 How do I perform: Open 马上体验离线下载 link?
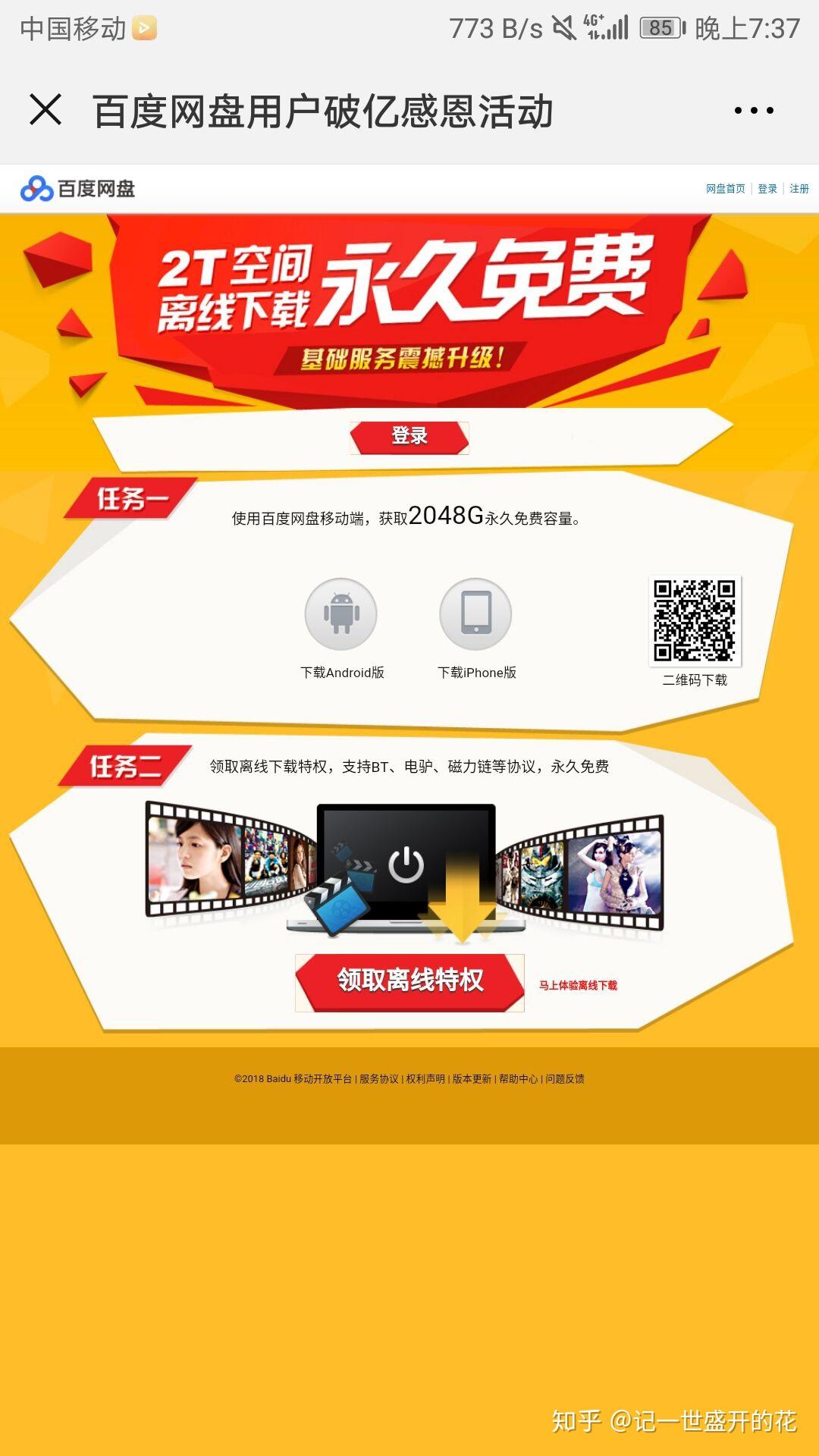(x=578, y=985)
